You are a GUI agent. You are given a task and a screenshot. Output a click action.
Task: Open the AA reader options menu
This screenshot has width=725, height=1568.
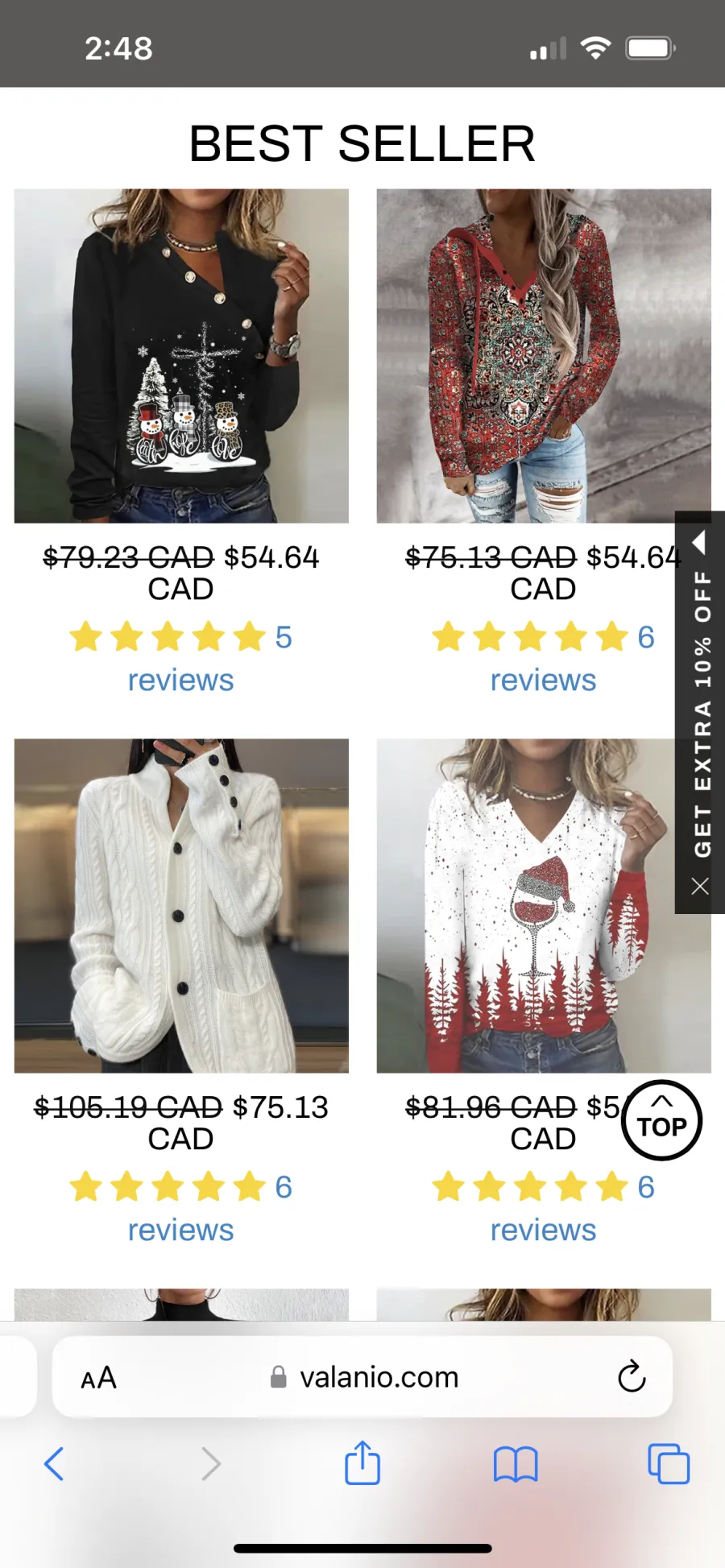[99, 1378]
